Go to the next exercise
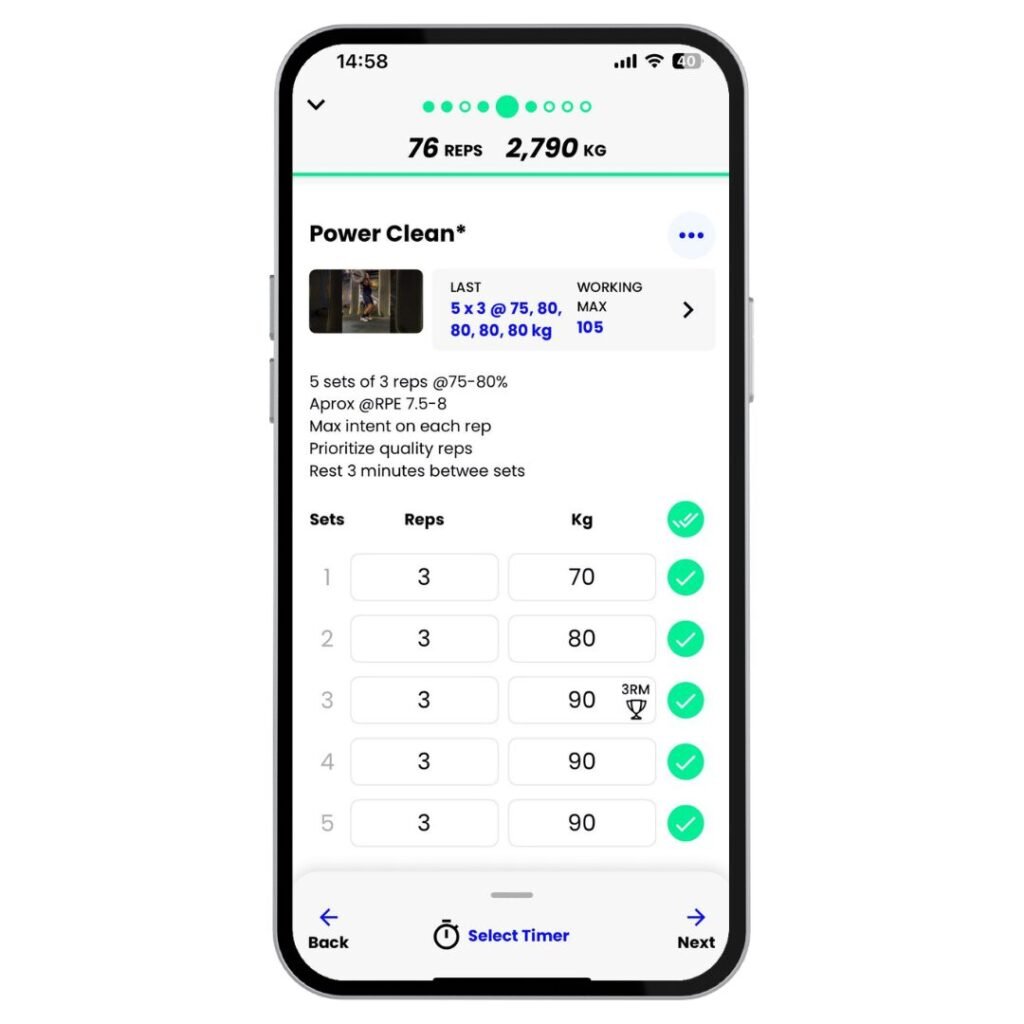 pyautogui.click(x=696, y=928)
